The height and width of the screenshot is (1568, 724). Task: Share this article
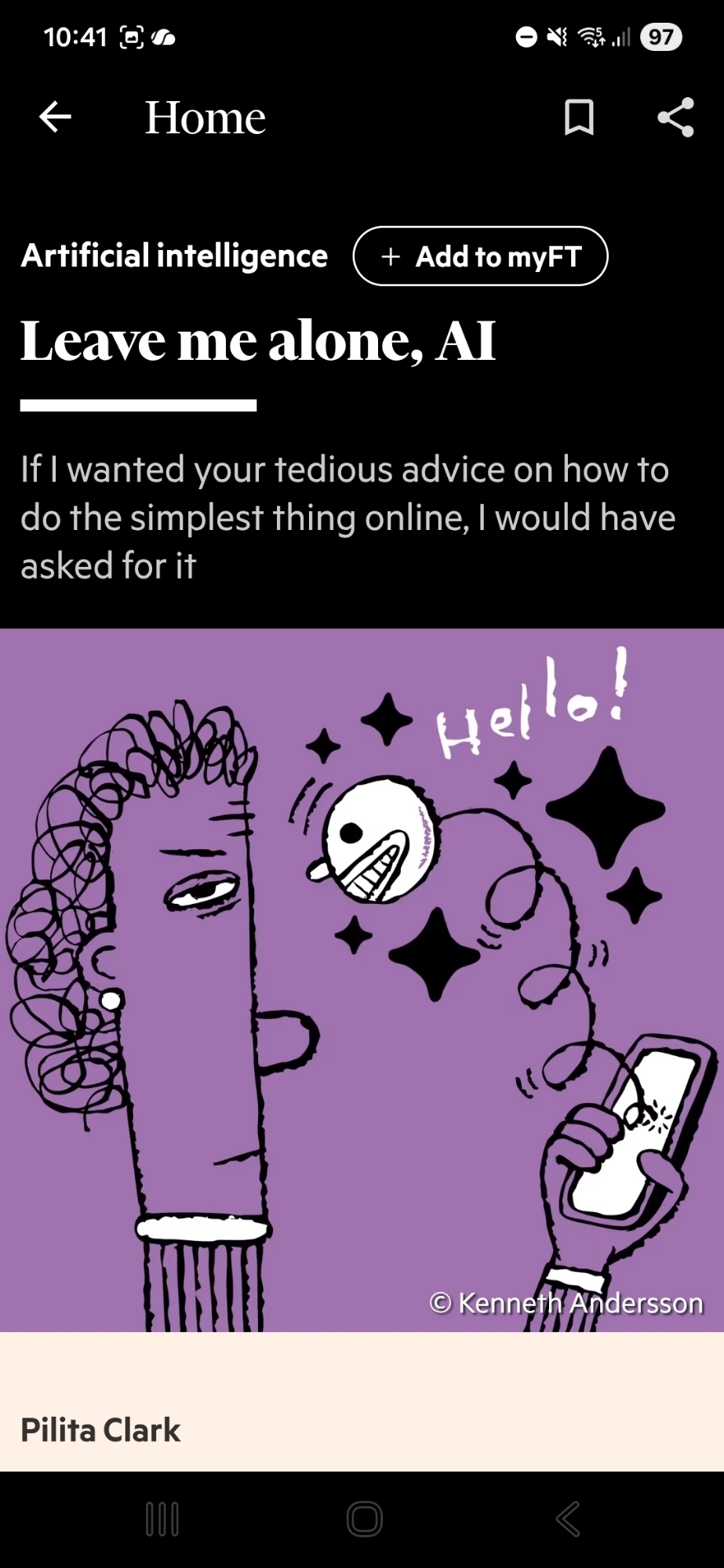tap(675, 118)
